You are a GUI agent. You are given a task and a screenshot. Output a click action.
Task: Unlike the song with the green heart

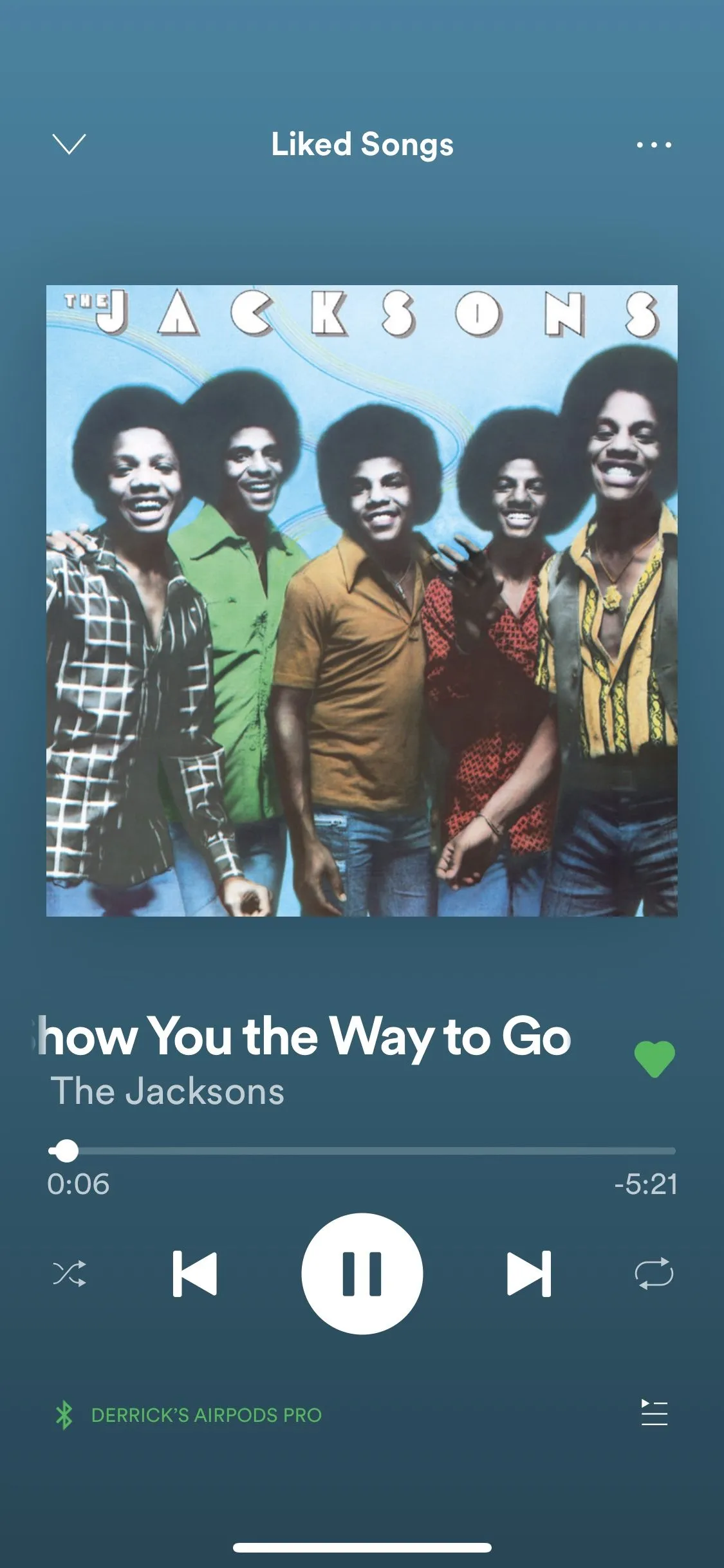(x=654, y=1059)
